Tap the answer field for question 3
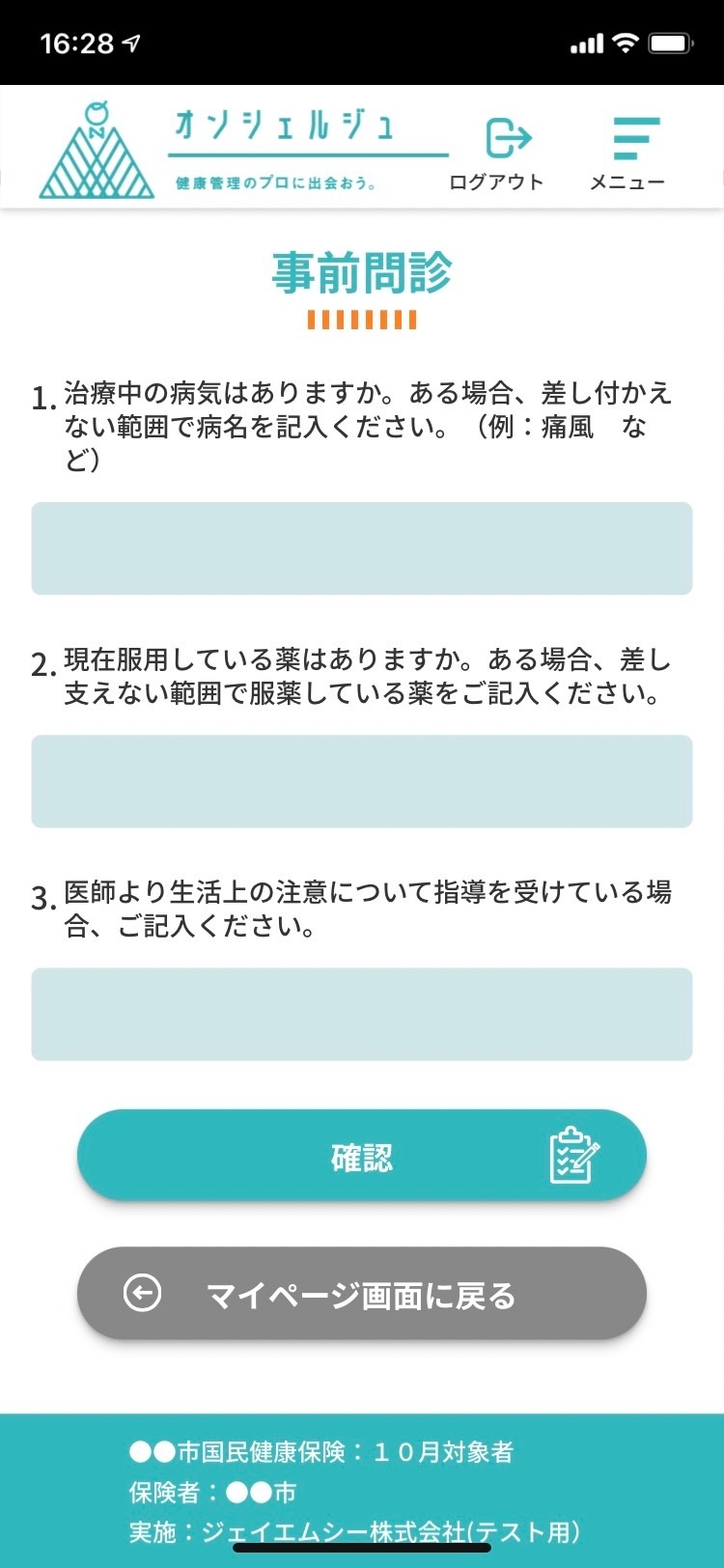Screen dimensions: 724x1568 pos(361,1014)
